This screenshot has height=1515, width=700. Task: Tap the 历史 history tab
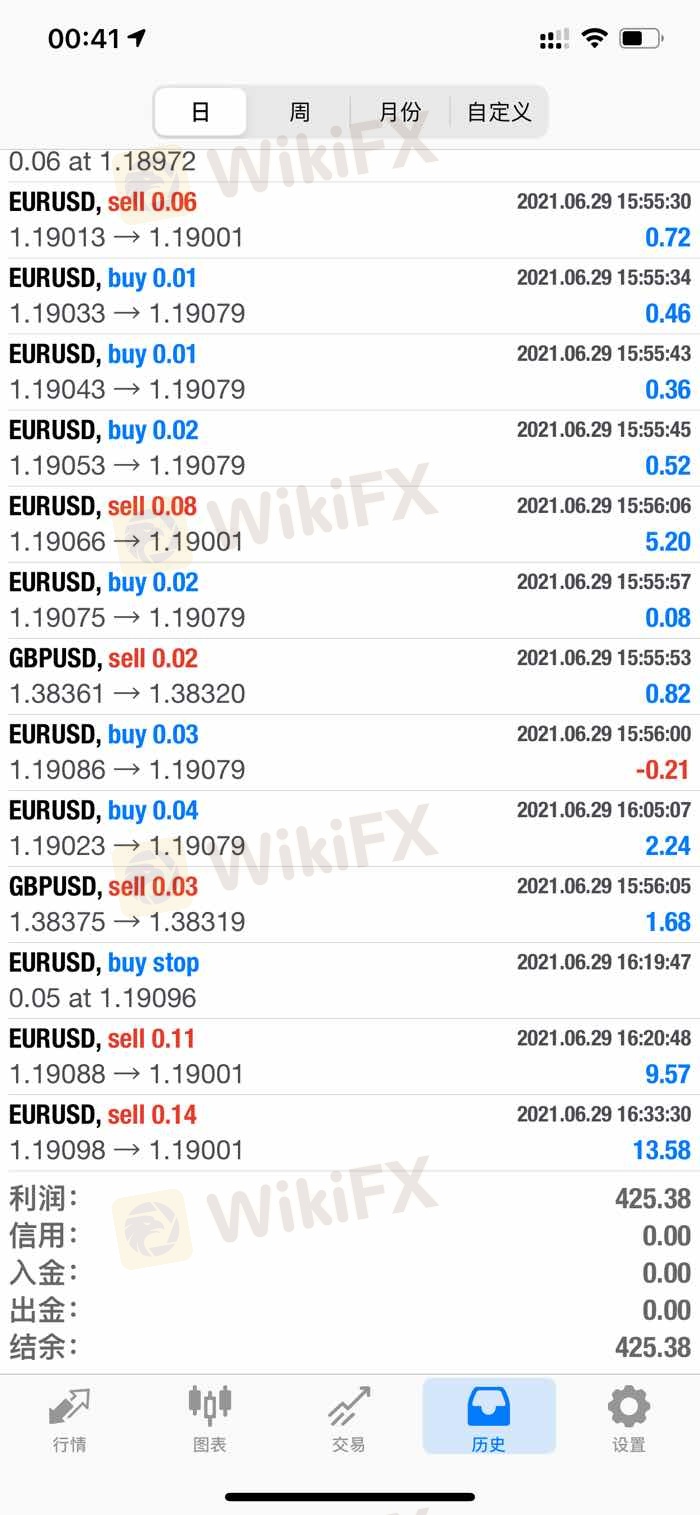(x=489, y=1418)
